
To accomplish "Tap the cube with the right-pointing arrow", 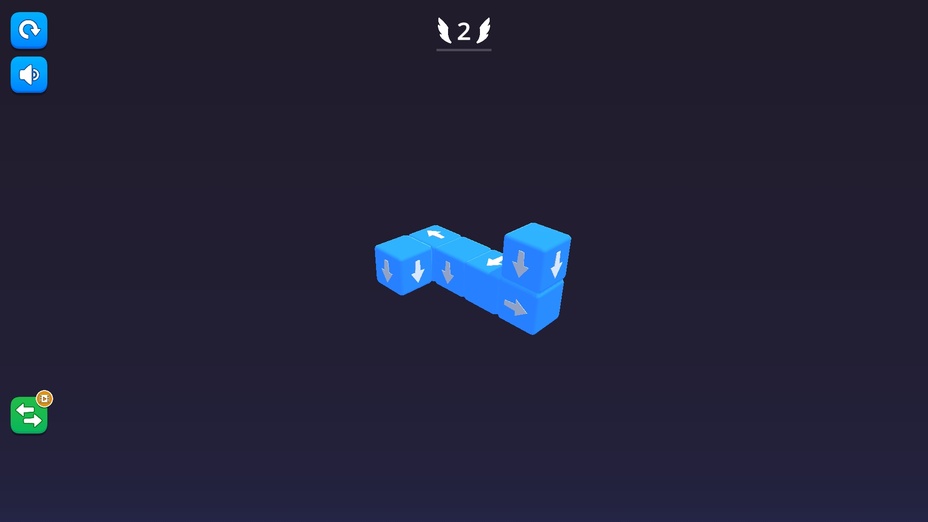I will point(516,308).
